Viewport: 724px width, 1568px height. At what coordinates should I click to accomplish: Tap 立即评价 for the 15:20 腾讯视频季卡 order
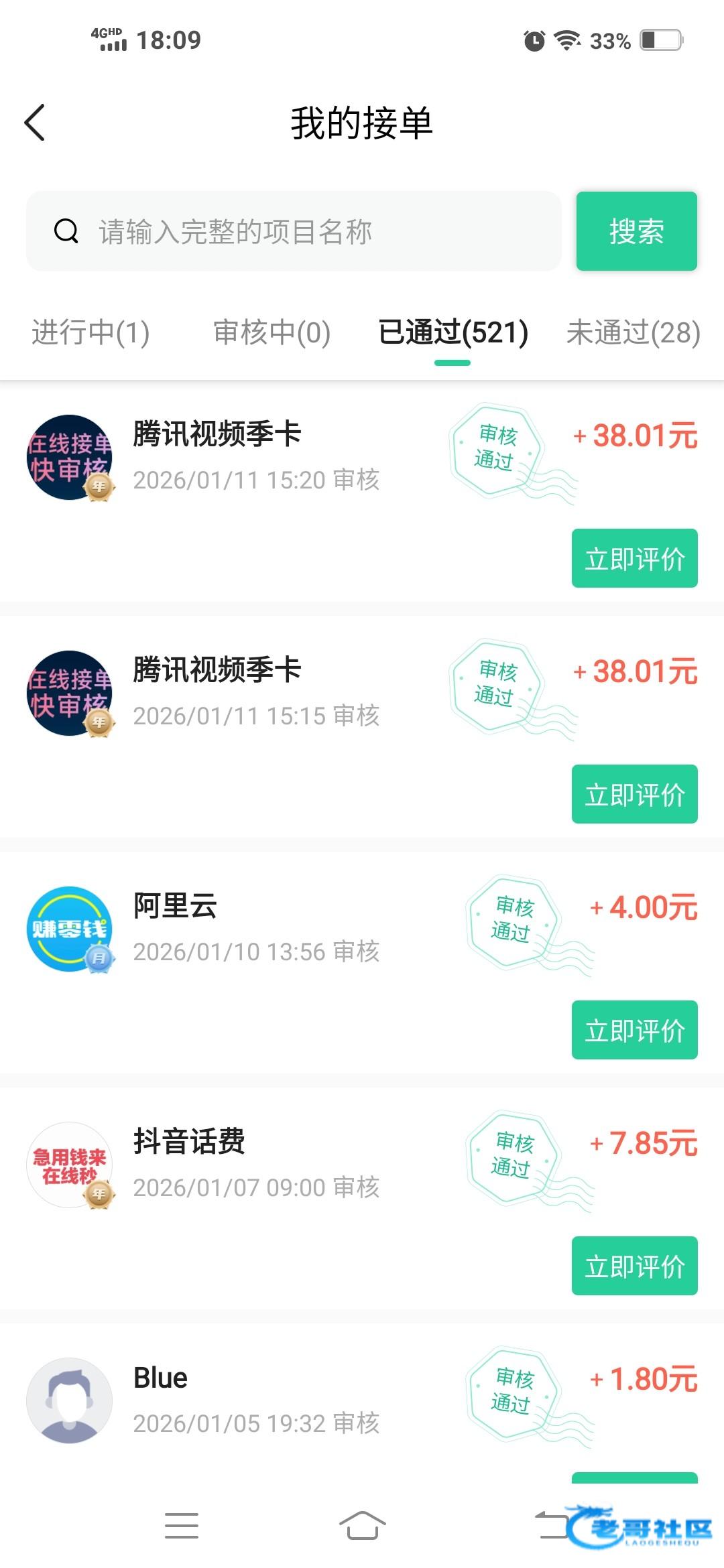634,558
